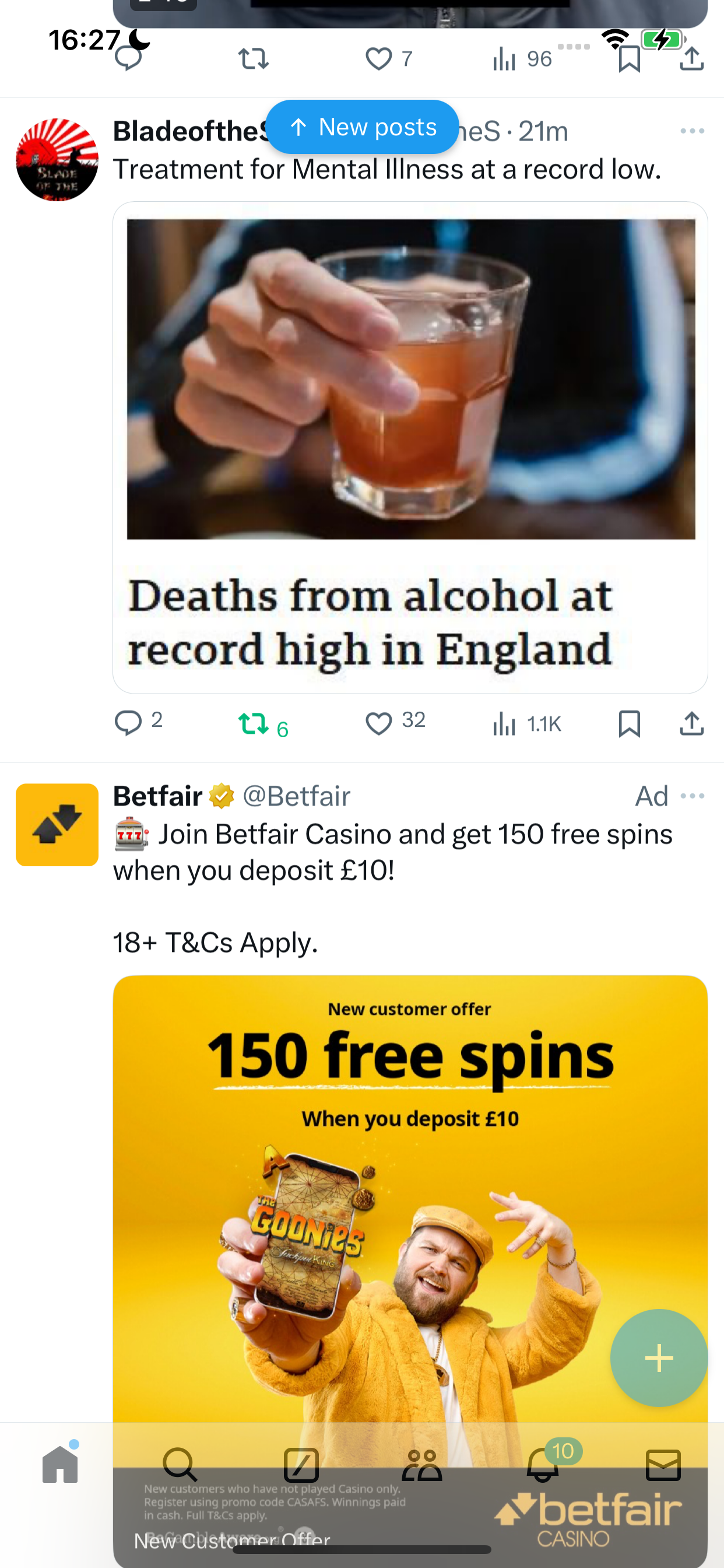
Task: Undo repost on the Mental Illness post
Action: [x=254, y=723]
